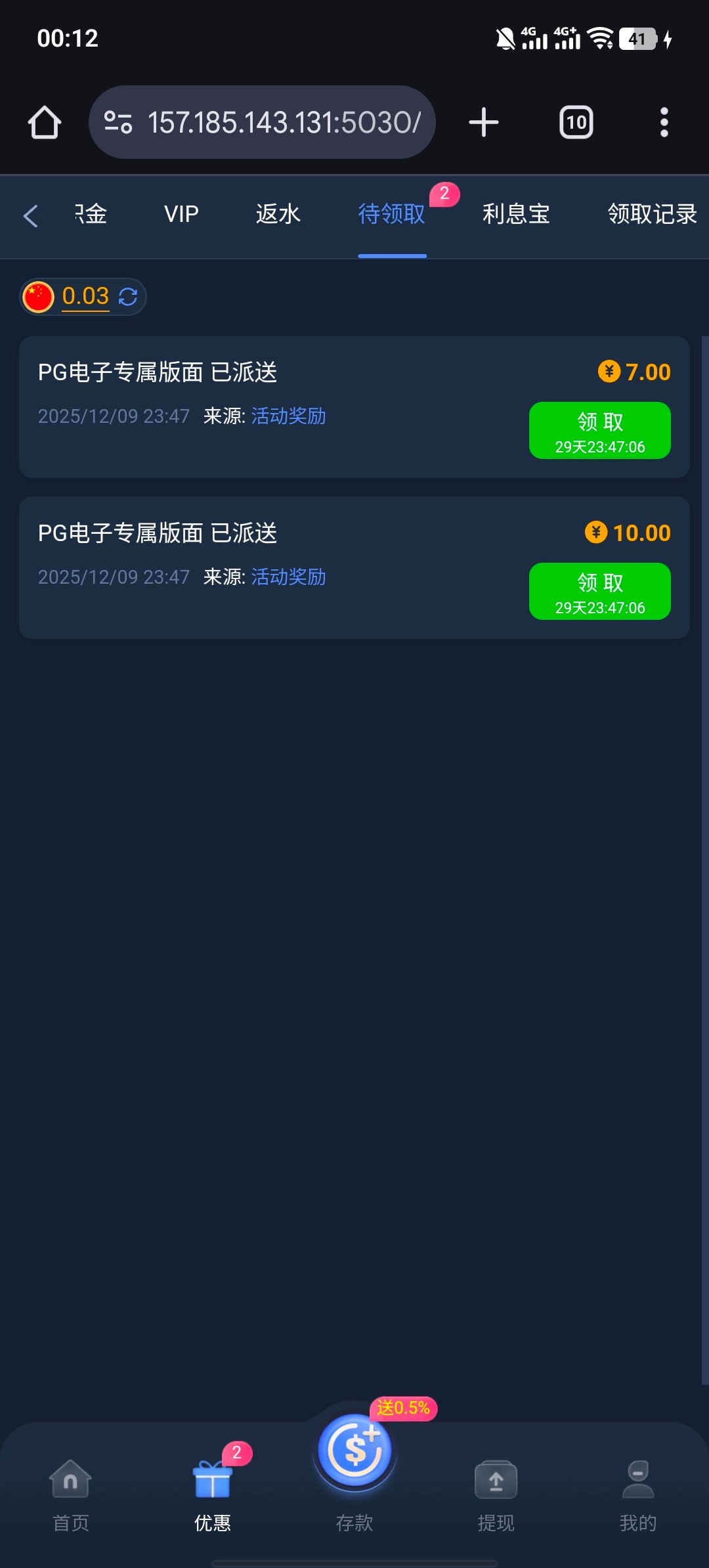Refresh the 0.03 balance
709x1568 pixels.
tap(128, 297)
